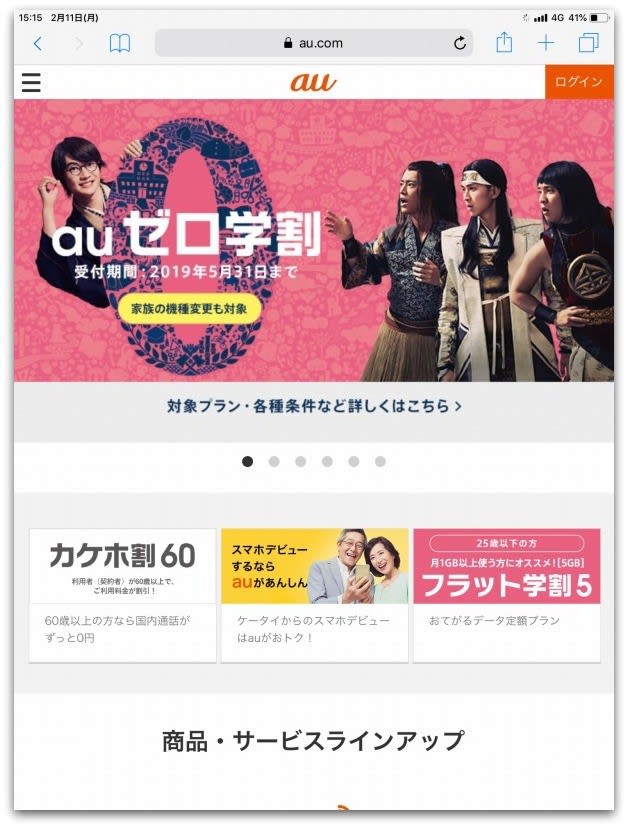628x828 pixels.
Task: Go back to the previous page
Action: [x=38, y=44]
